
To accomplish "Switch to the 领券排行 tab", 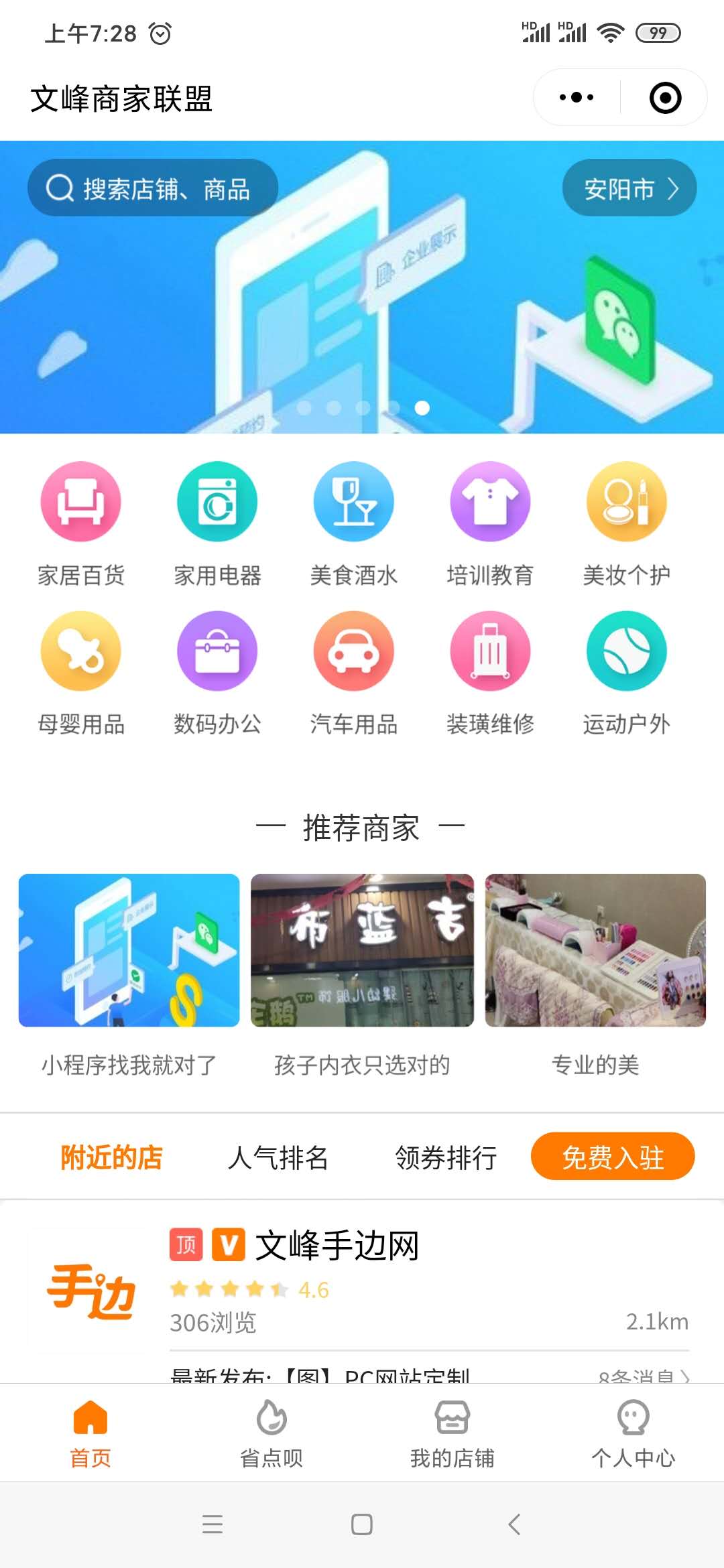I will (x=446, y=1157).
